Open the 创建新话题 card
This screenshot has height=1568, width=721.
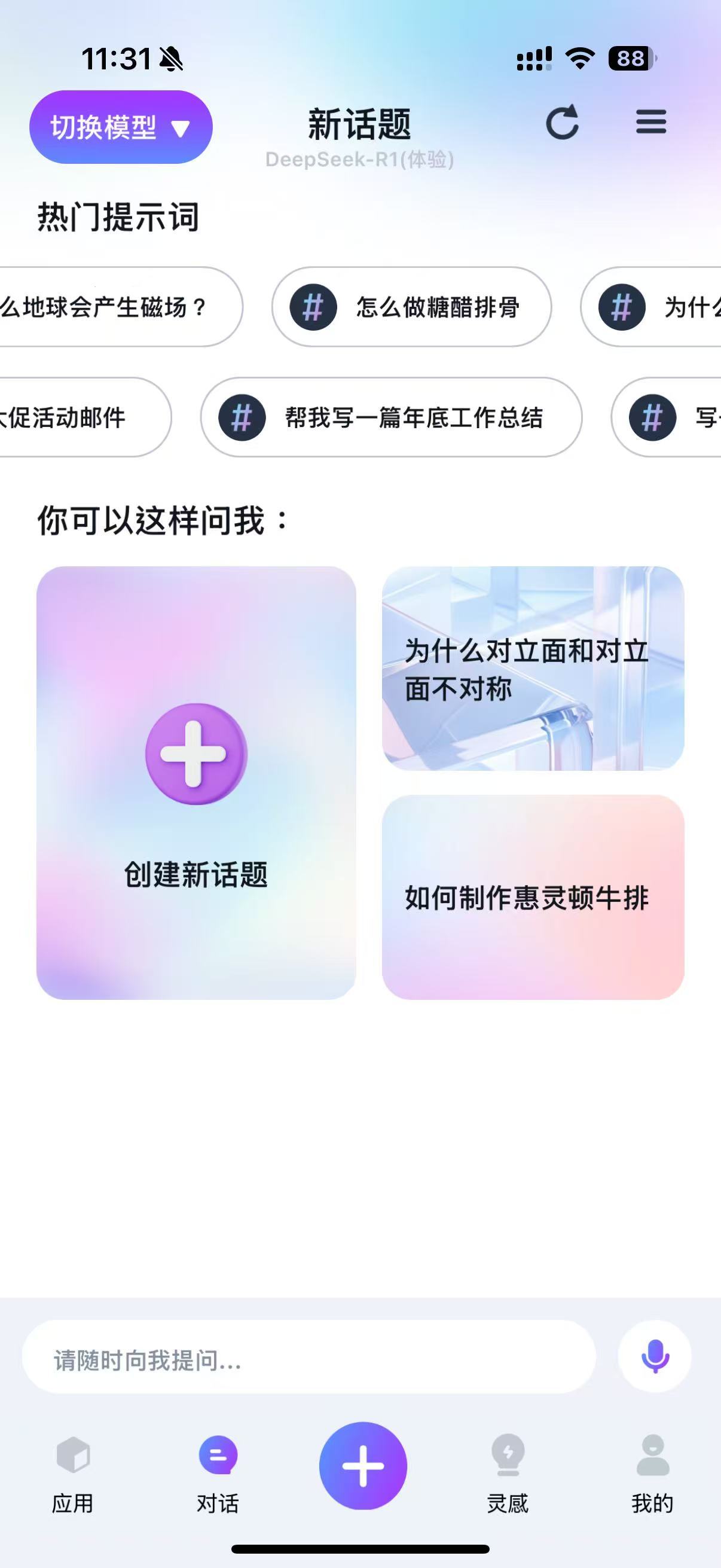coord(196,783)
